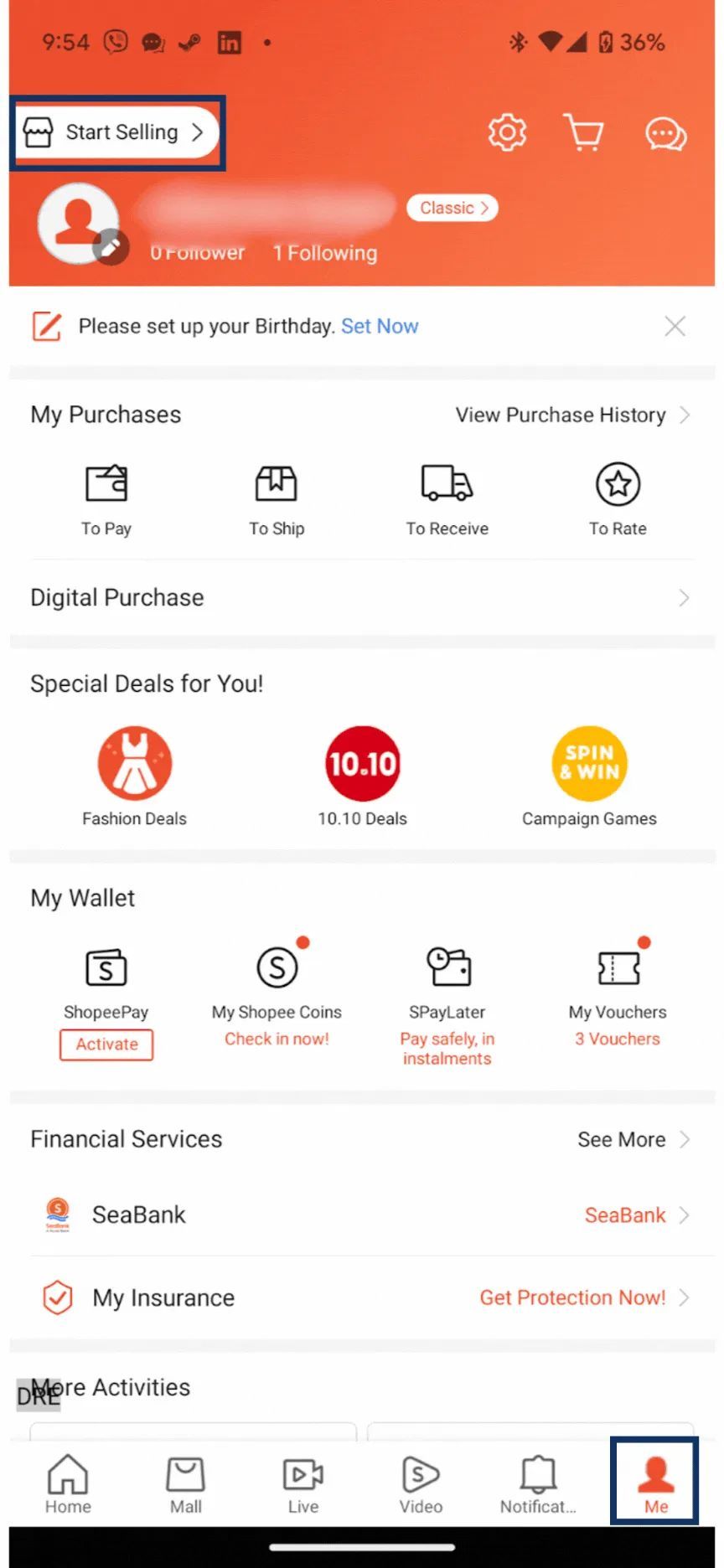Edit the profile avatar
724x1568 pixels.
111,246
